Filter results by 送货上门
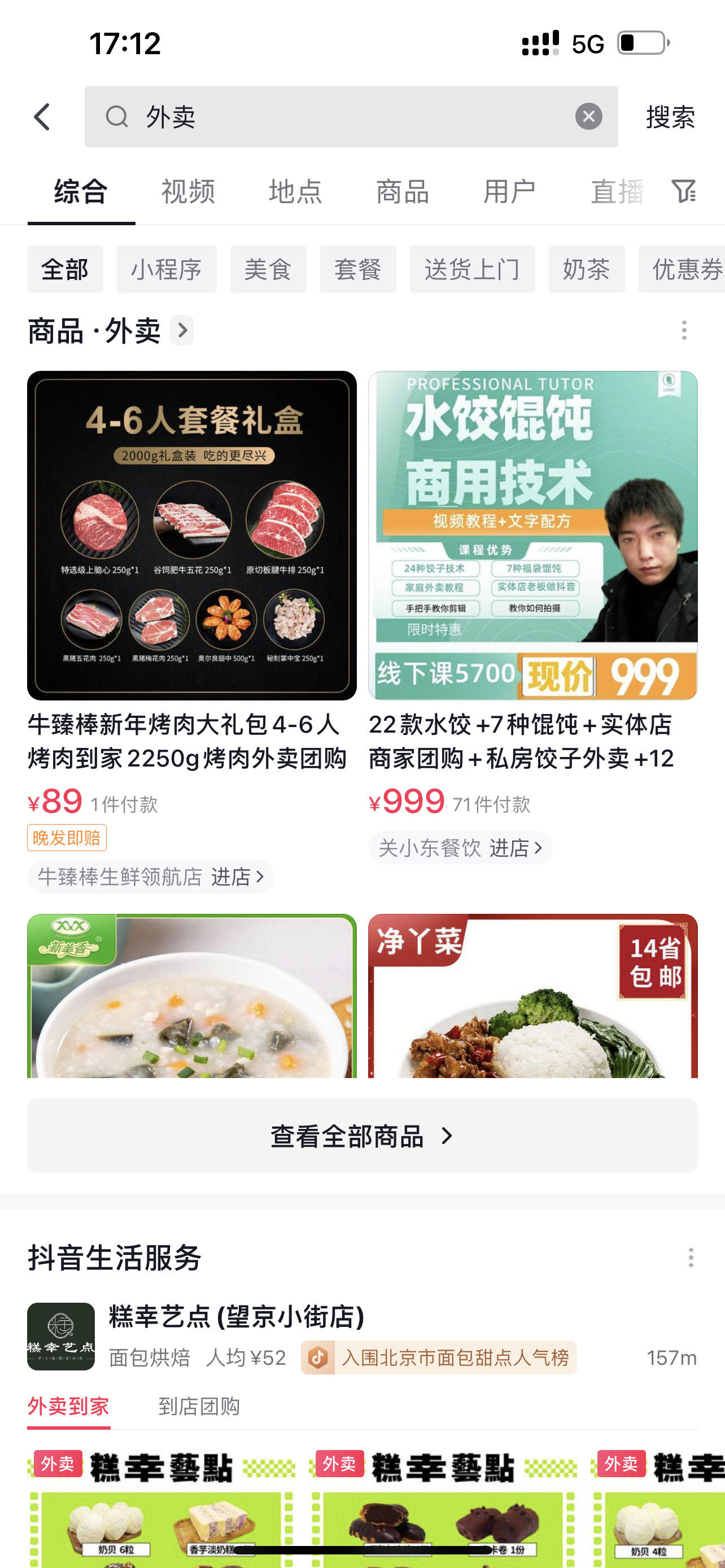Screen dimensions: 725x1568 click(x=472, y=269)
